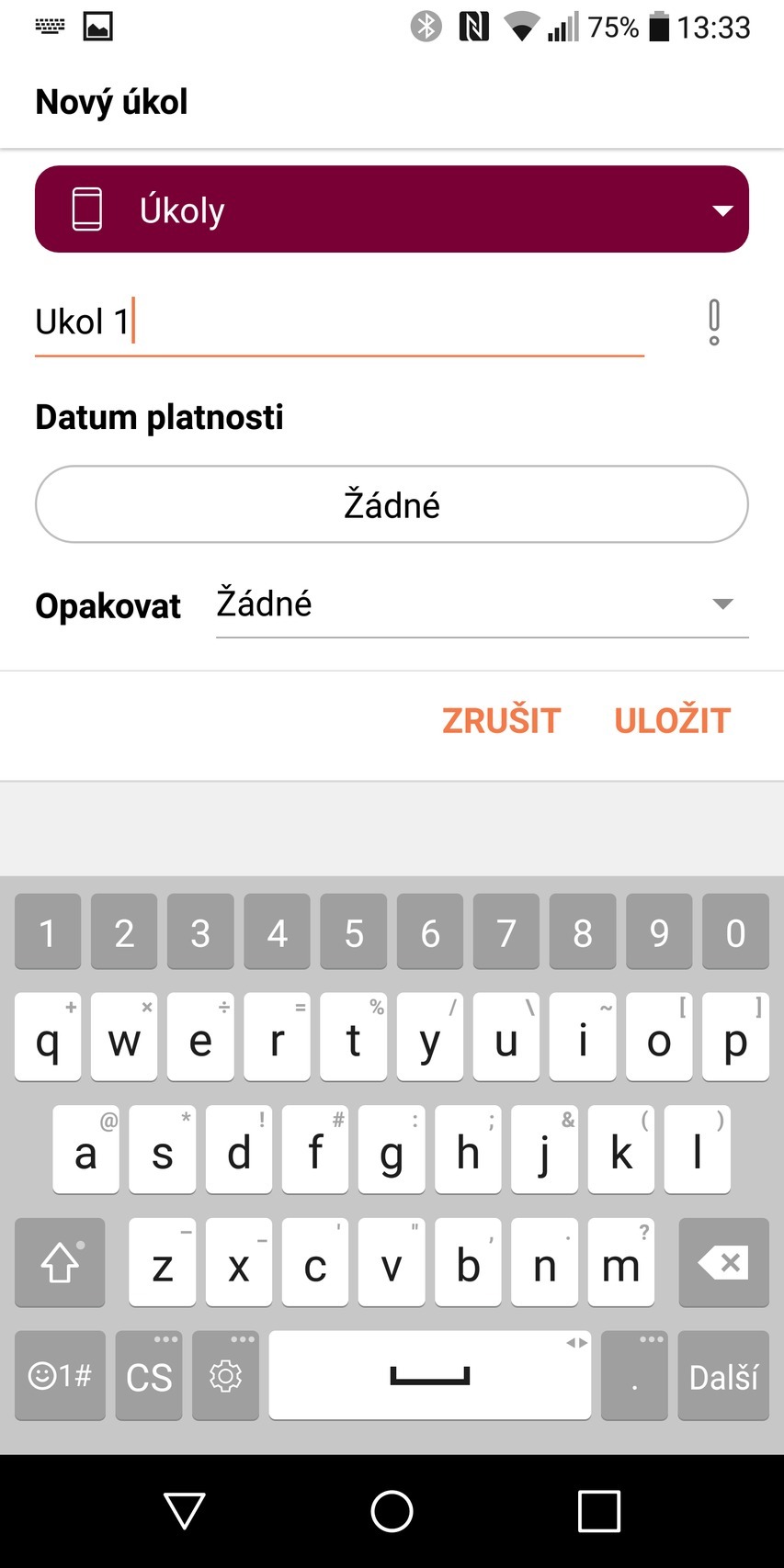Choose a due date via Žádné button
The width and height of the screenshot is (784, 1568).
pos(392,505)
